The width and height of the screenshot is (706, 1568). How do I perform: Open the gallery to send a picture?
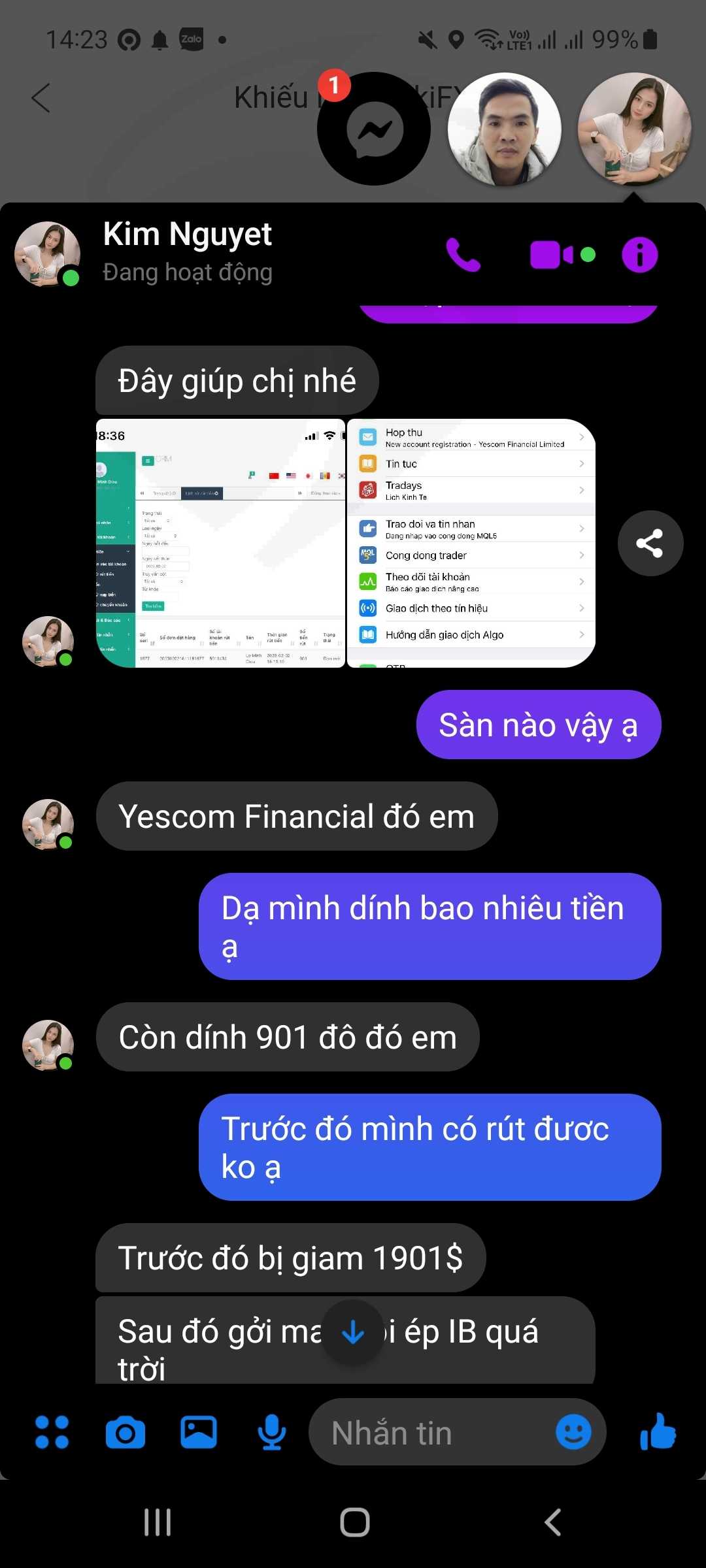tap(199, 1432)
